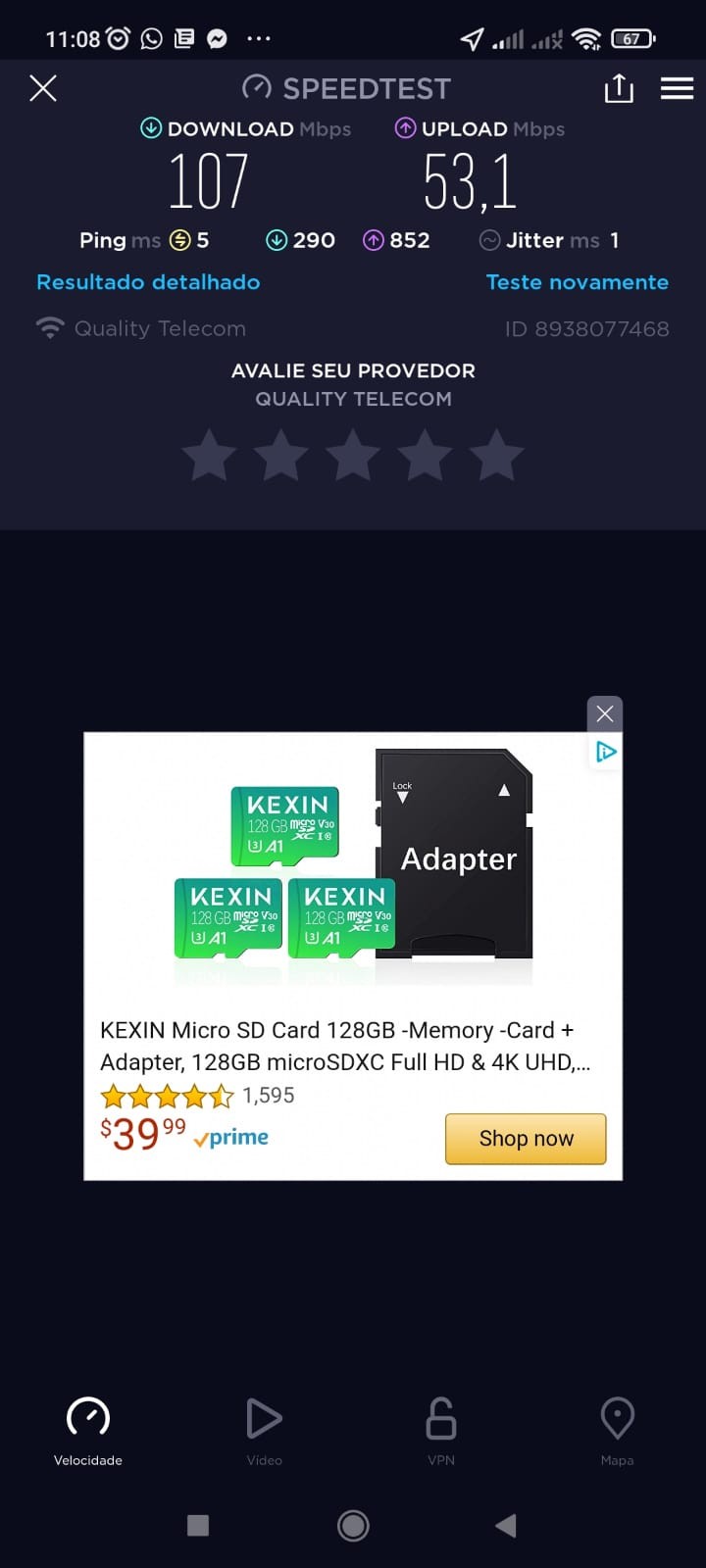
Task: Open the hamburger menu
Action: click(677, 89)
